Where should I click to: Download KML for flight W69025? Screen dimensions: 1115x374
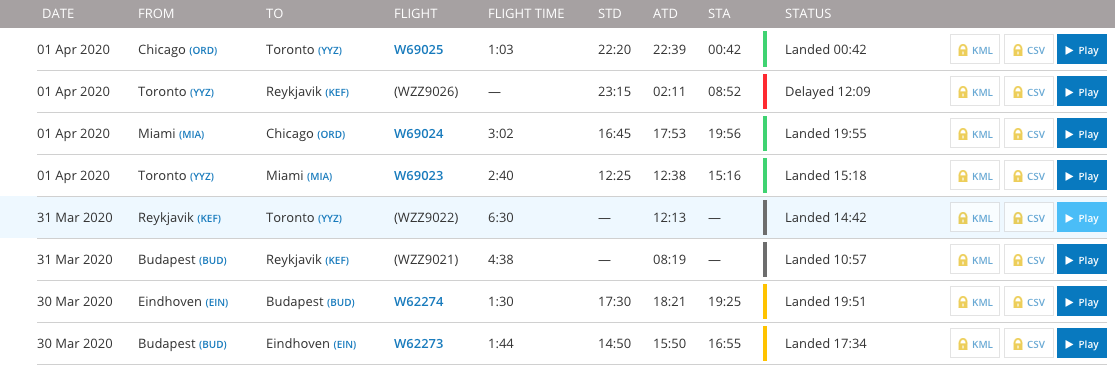[975, 50]
